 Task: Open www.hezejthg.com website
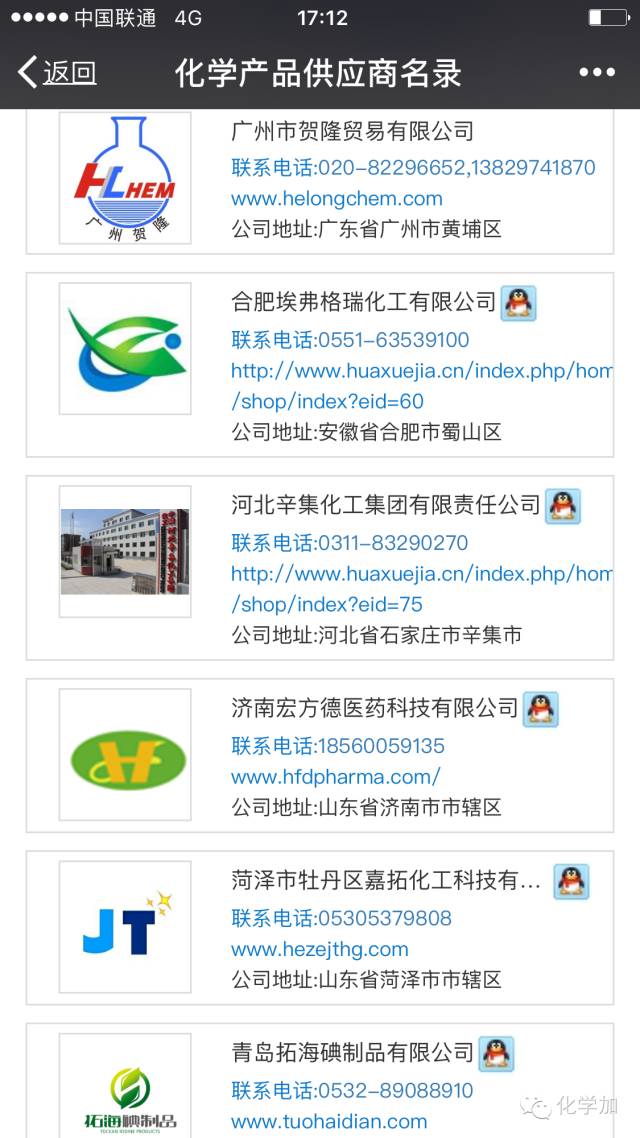click(x=320, y=949)
